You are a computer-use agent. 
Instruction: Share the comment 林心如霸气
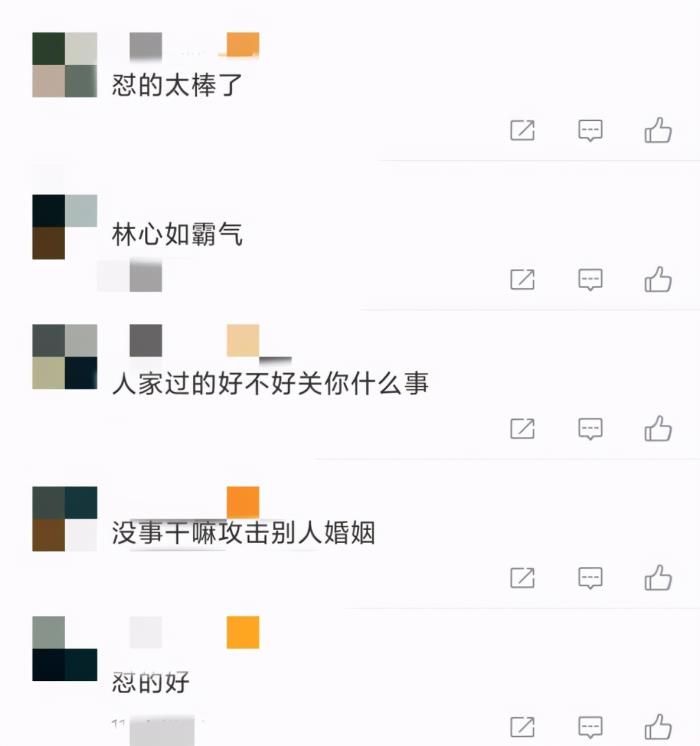point(523,279)
